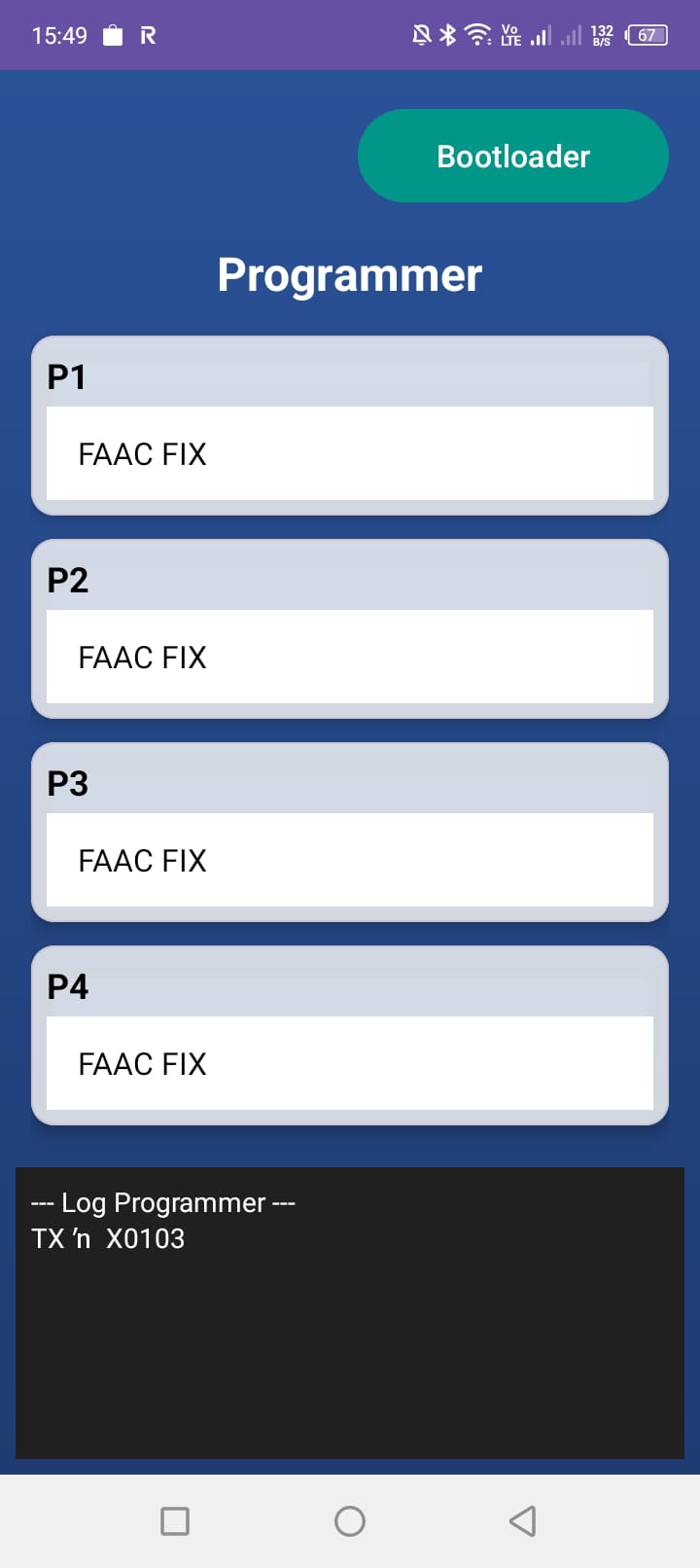Open the P1 FAAC FIX selector
Image resolution: width=700 pixels, height=1568 pixels.
[x=350, y=453]
